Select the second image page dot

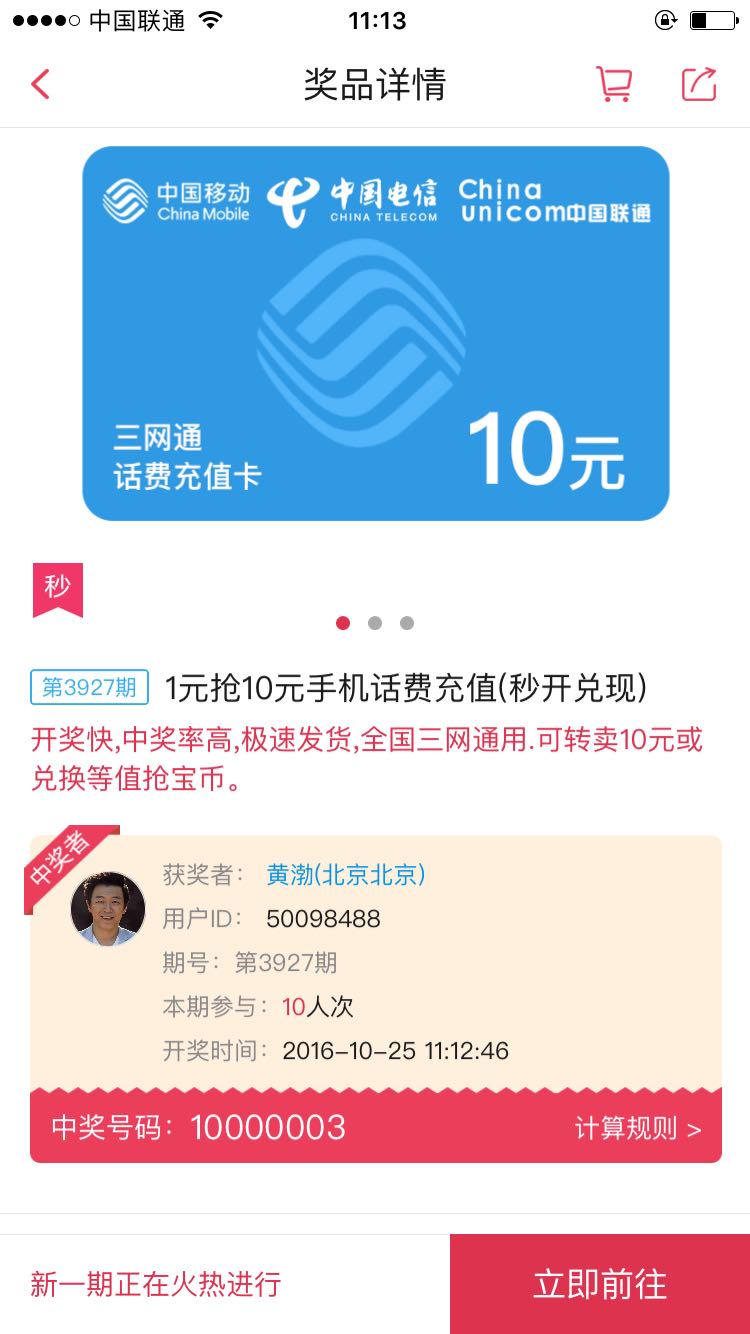(375, 623)
